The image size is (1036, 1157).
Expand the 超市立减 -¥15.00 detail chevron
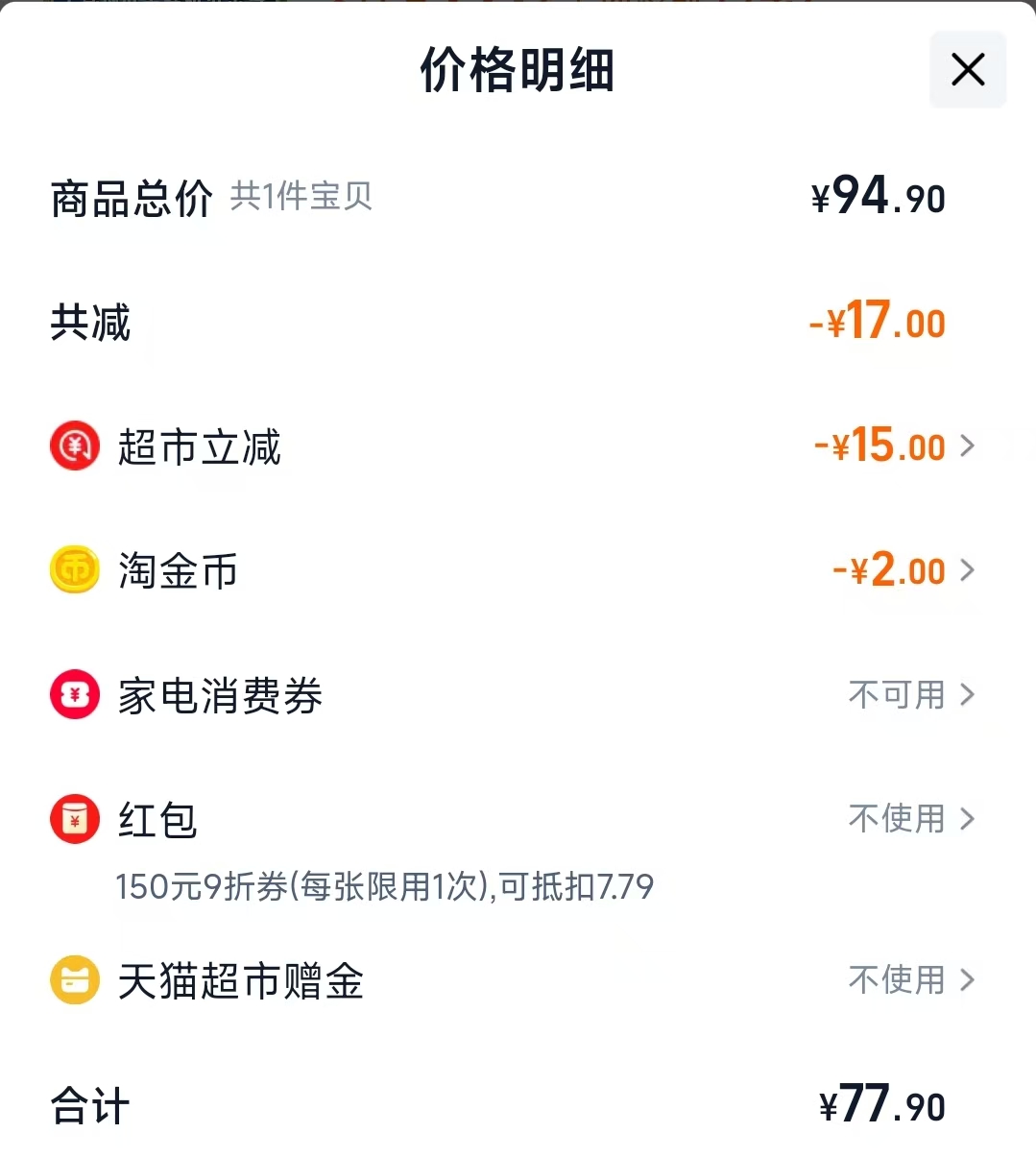(x=970, y=446)
